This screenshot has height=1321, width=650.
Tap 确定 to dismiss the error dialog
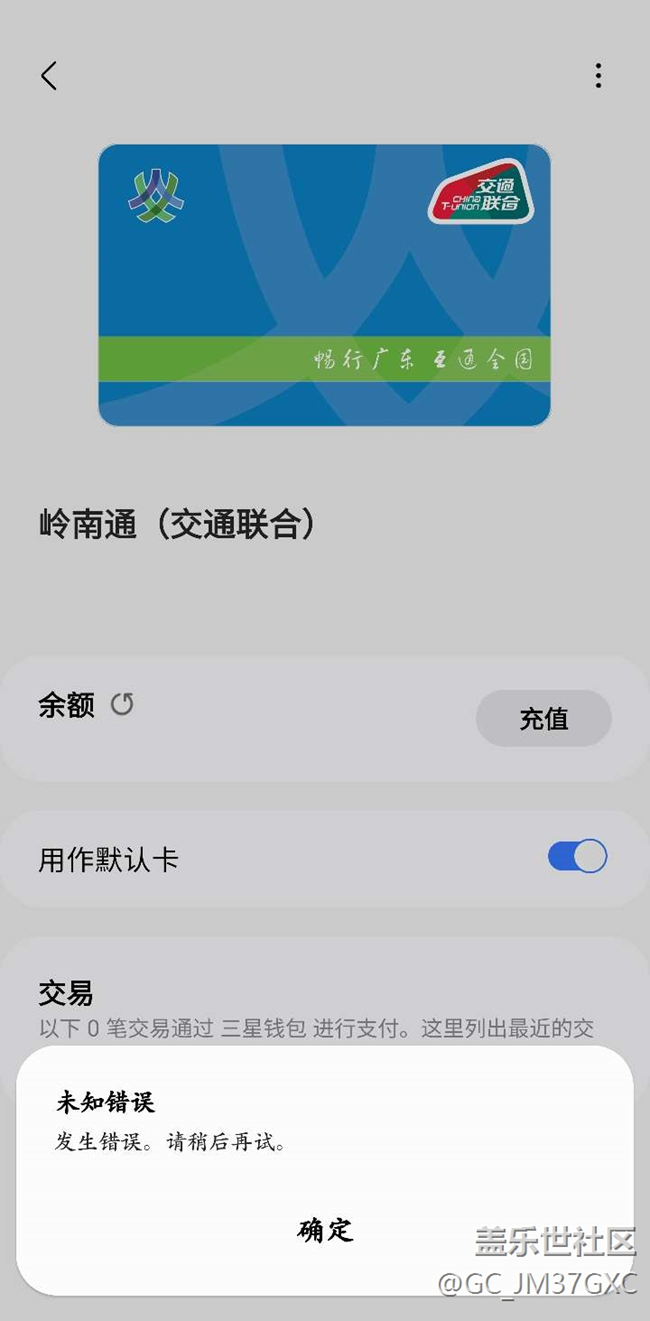click(325, 1229)
